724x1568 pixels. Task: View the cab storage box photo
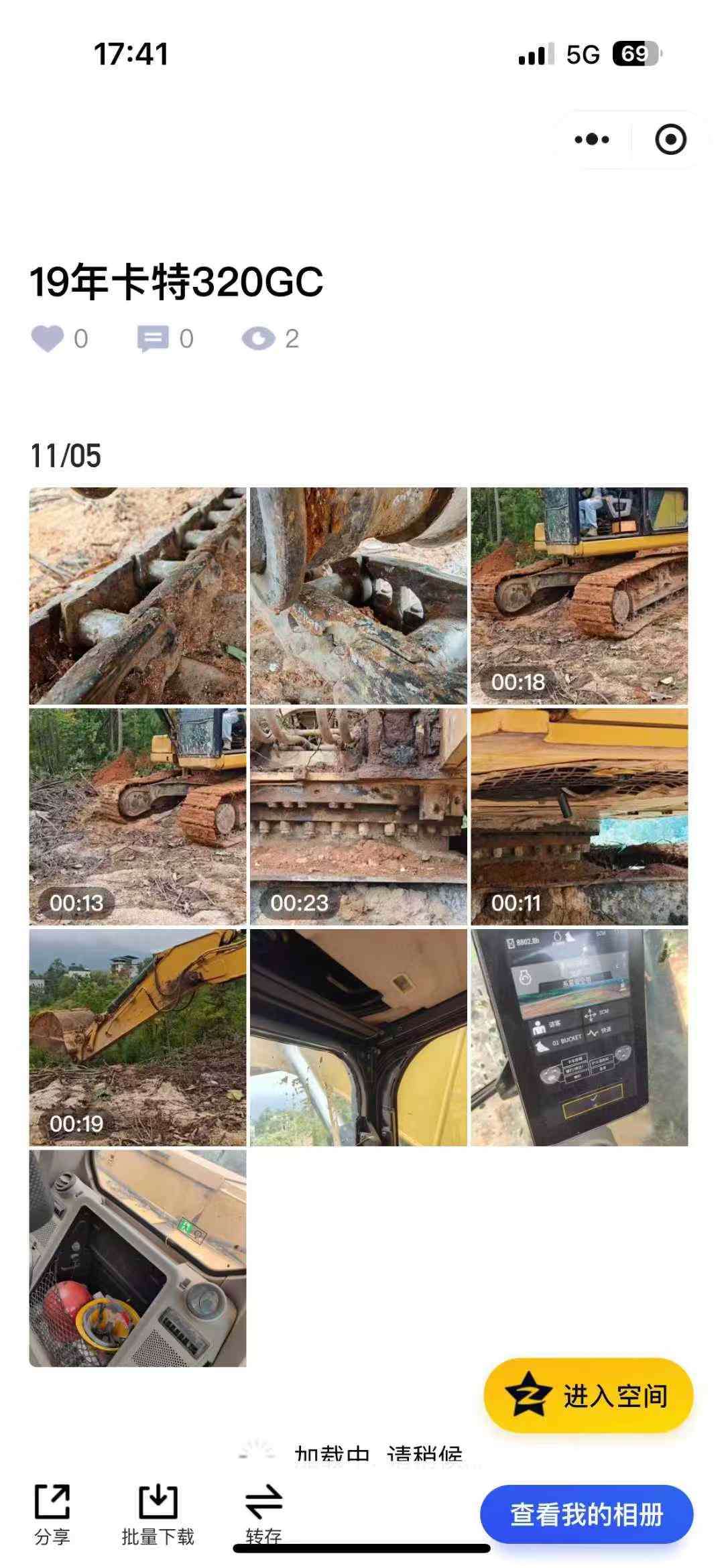pos(137,1258)
